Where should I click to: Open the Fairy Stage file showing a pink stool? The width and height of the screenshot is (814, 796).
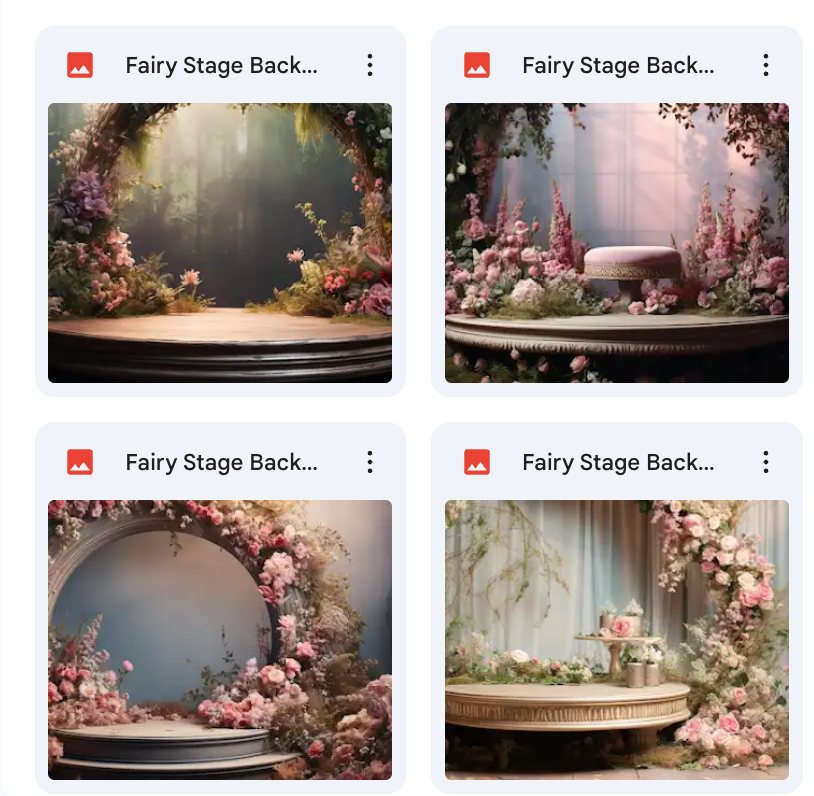click(x=616, y=242)
